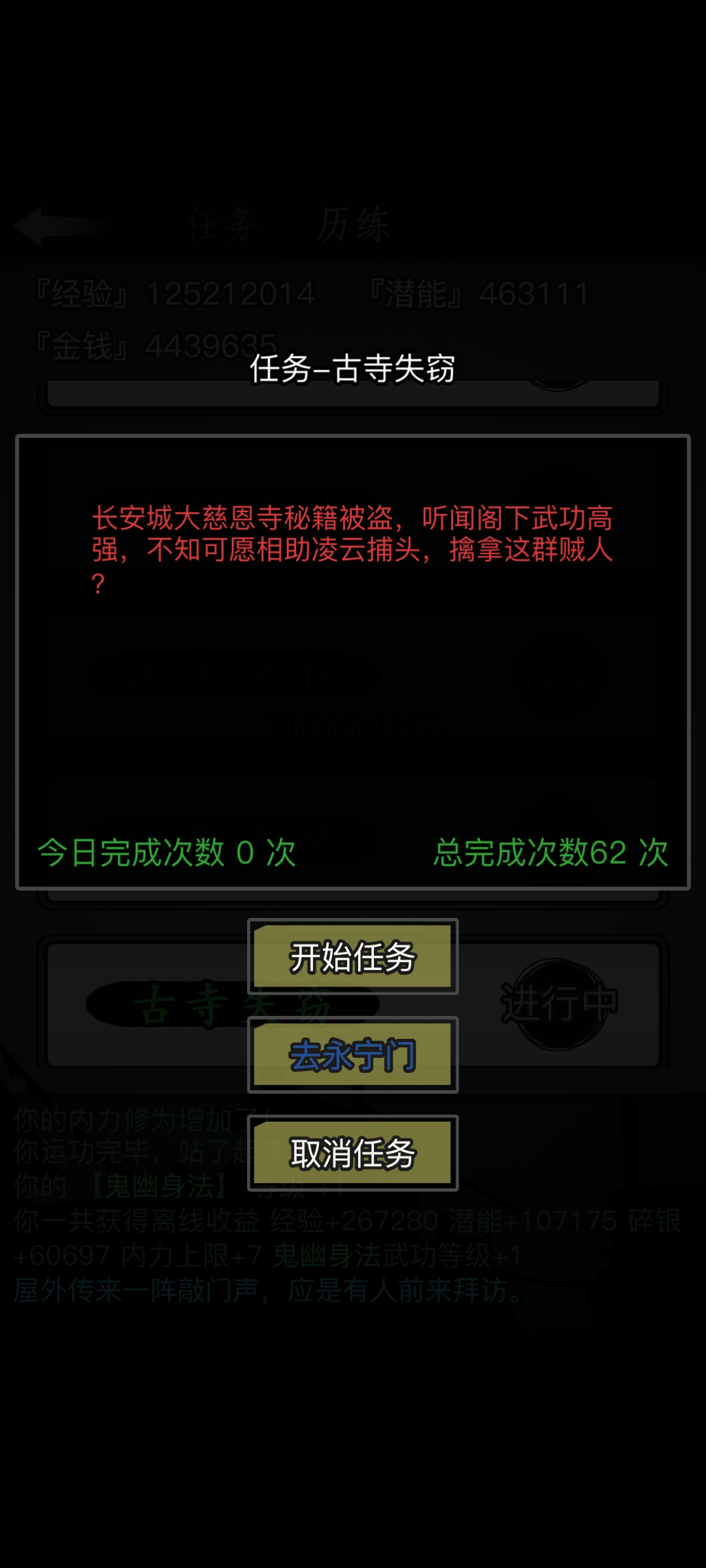Start the 古寺失窃 task with 开始任务
Screen dimensions: 706x1568
(x=352, y=956)
